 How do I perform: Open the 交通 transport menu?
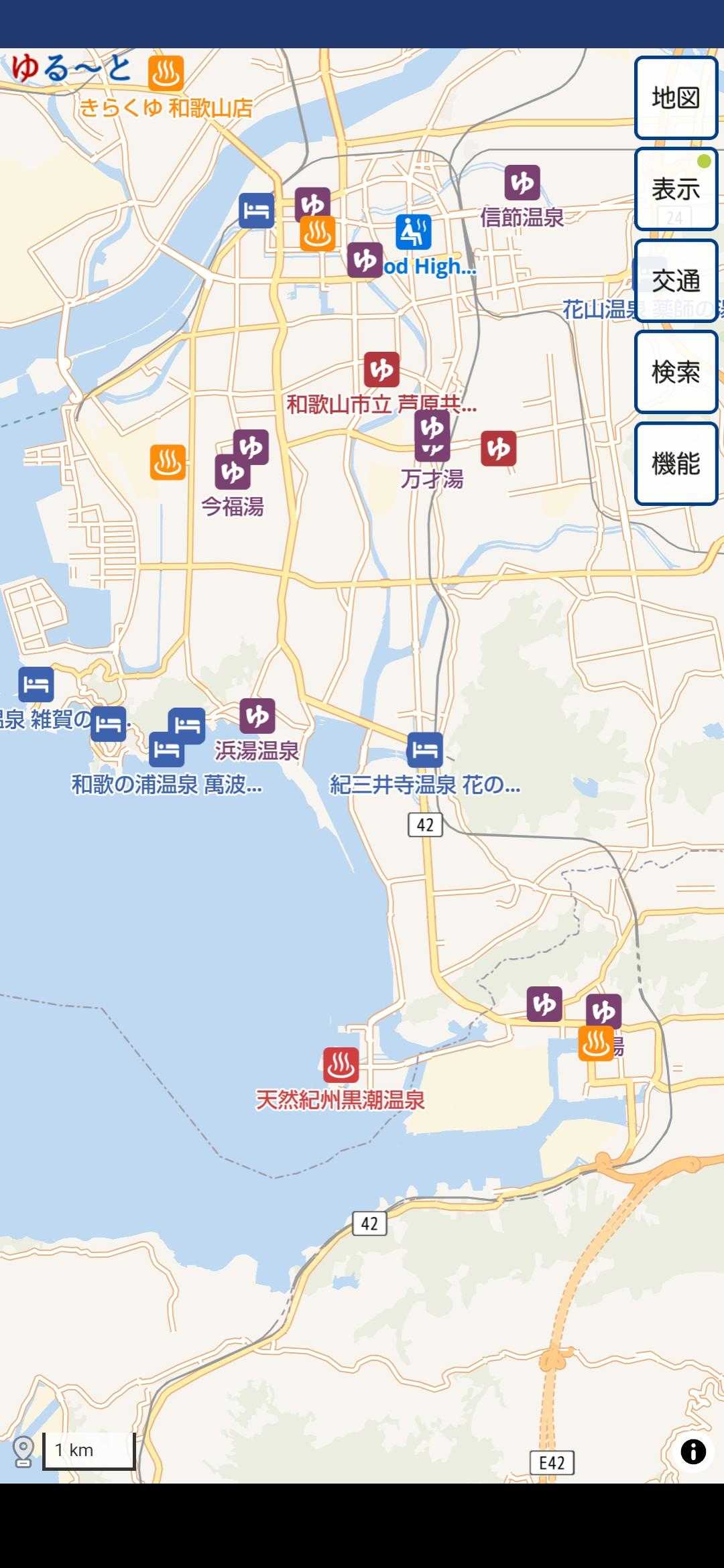click(x=676, y=281)
